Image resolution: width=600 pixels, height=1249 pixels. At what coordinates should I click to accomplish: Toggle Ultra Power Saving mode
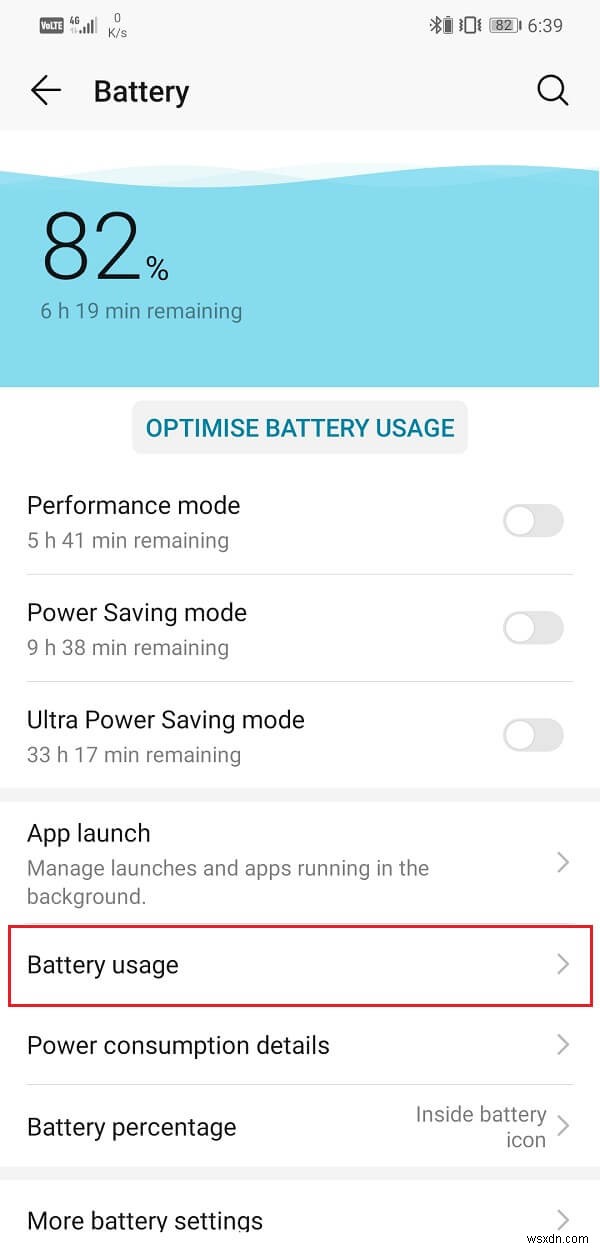point(533,736)
